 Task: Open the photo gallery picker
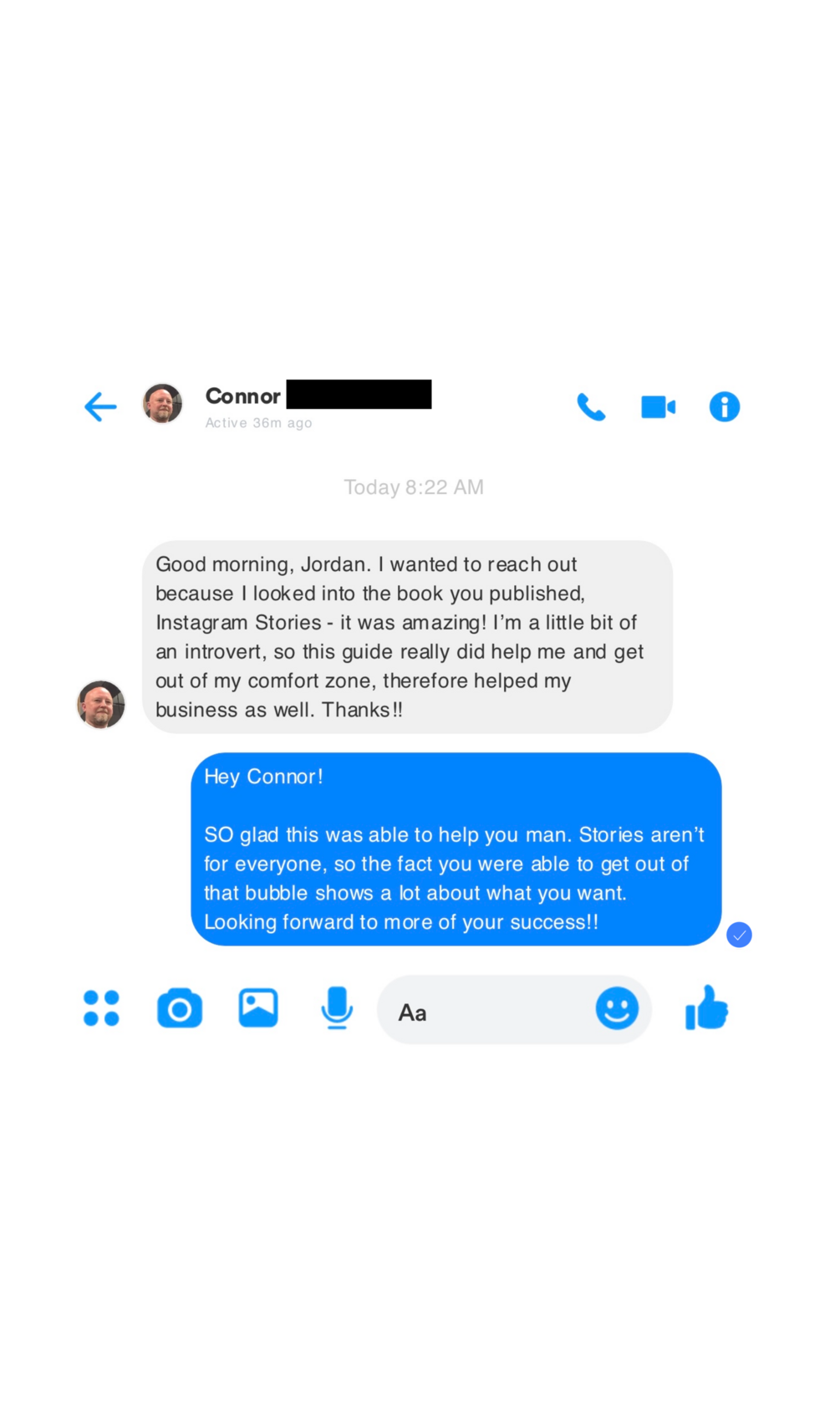point(258,1008)
